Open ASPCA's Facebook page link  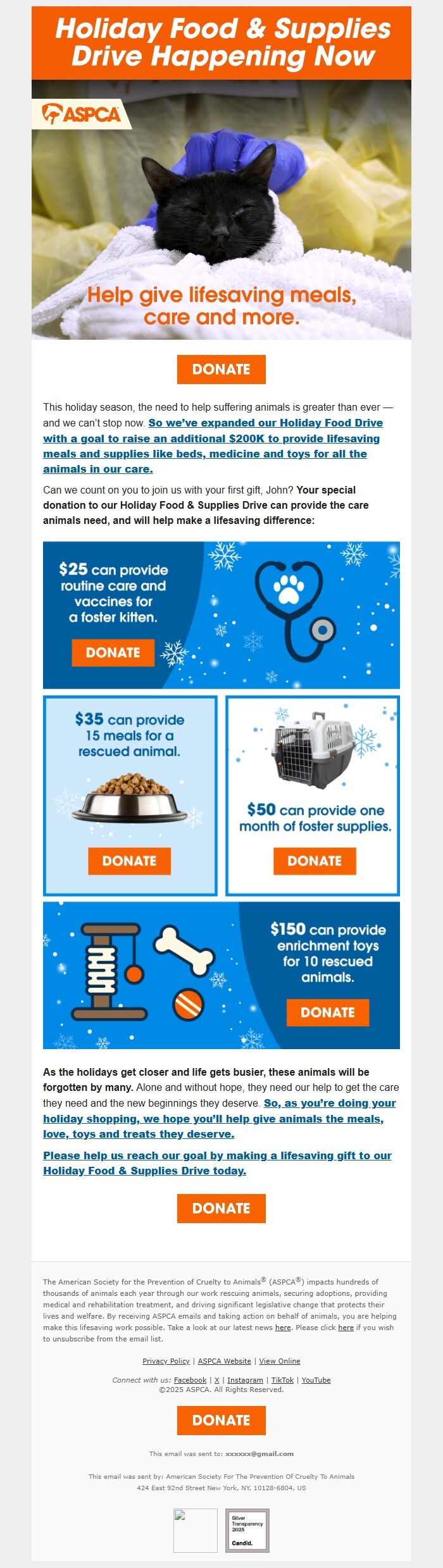click(190, 1380)
